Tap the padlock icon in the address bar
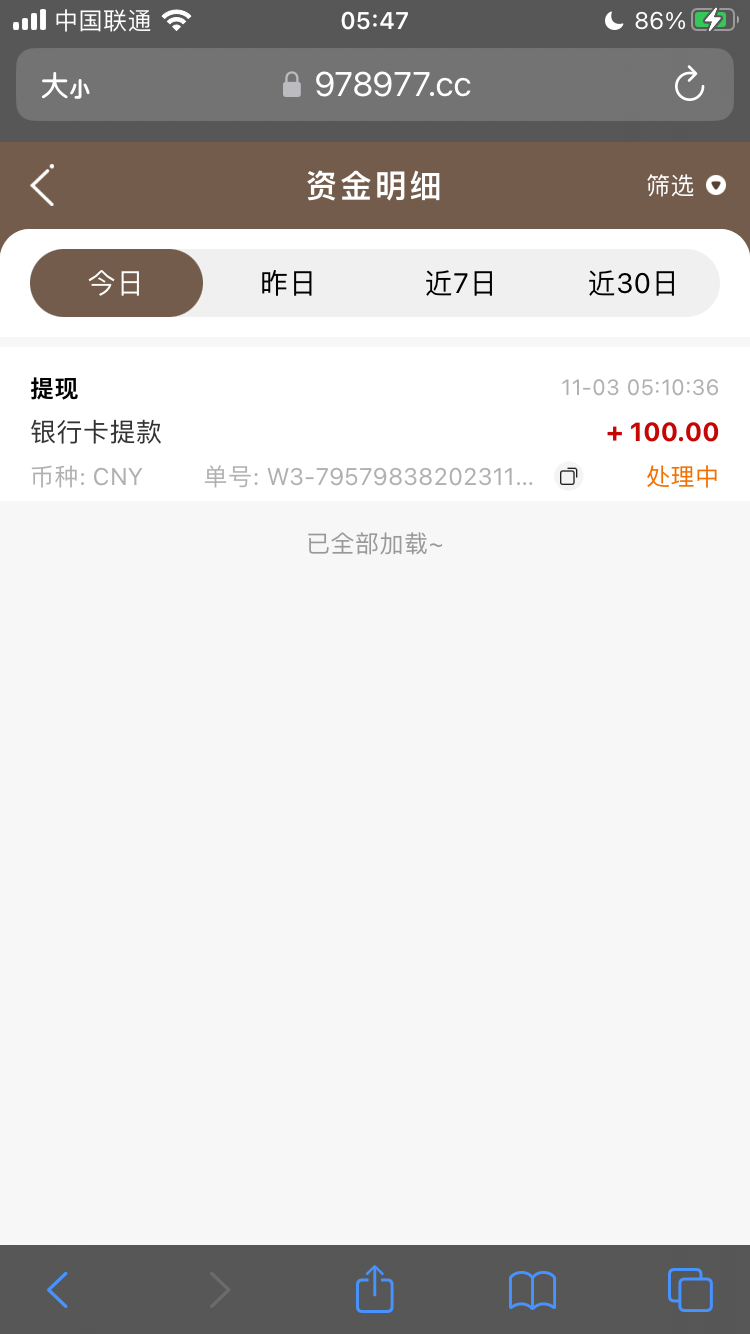 (x=292, y=85)
